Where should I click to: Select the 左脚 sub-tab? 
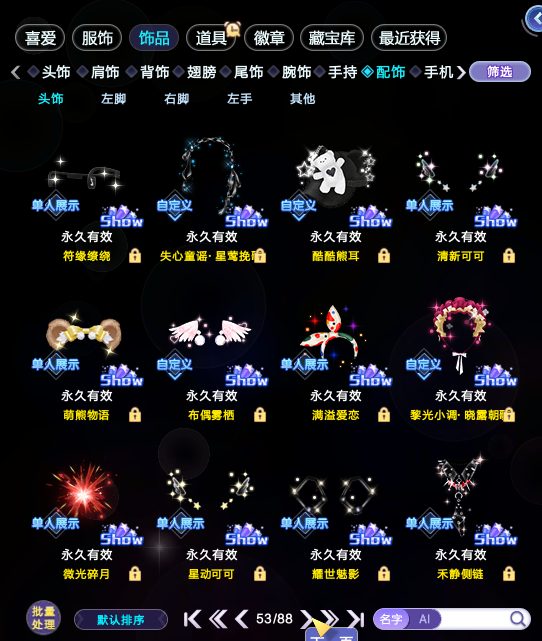(114, 99)
